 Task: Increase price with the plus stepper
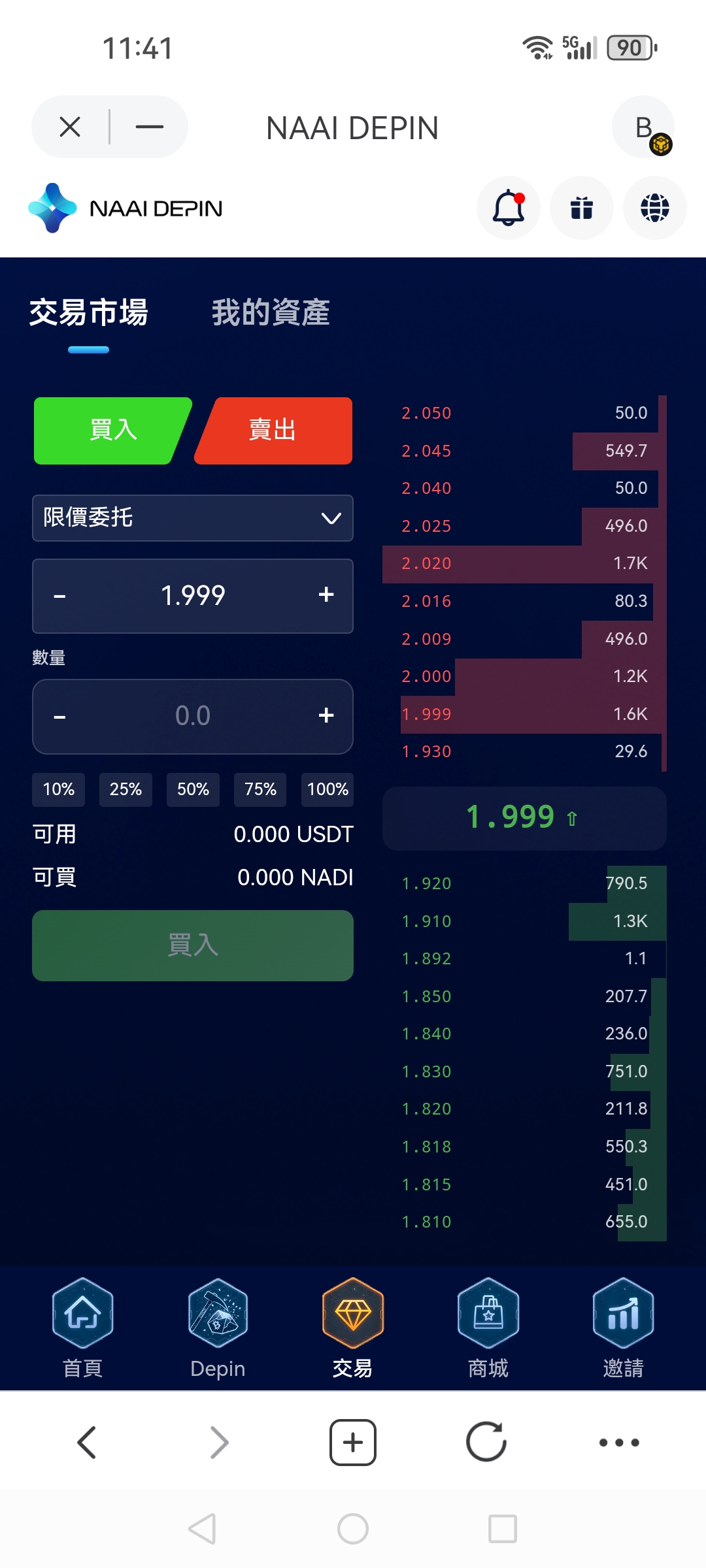pos(326,595)
